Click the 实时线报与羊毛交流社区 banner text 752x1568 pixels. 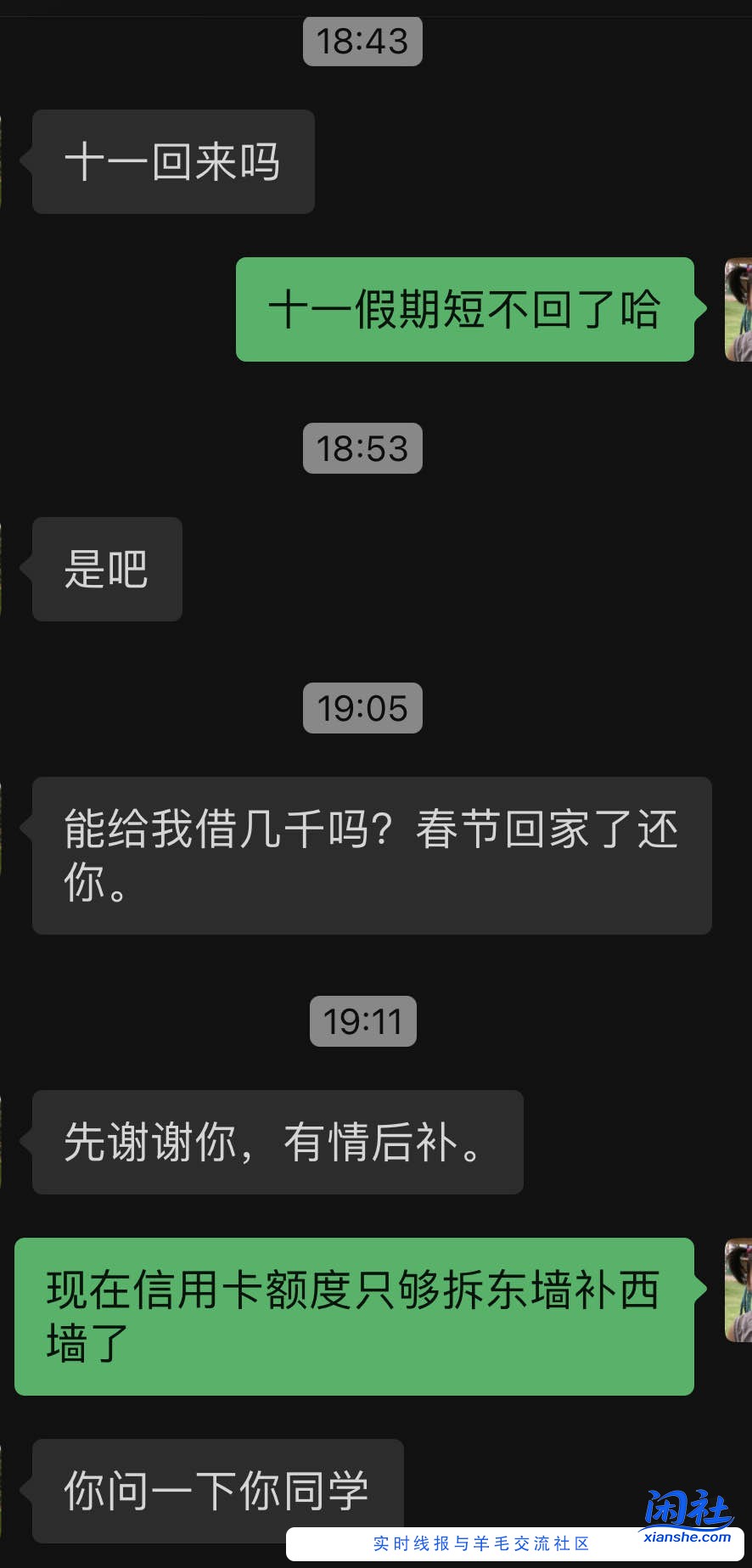tap(480, 1545)
